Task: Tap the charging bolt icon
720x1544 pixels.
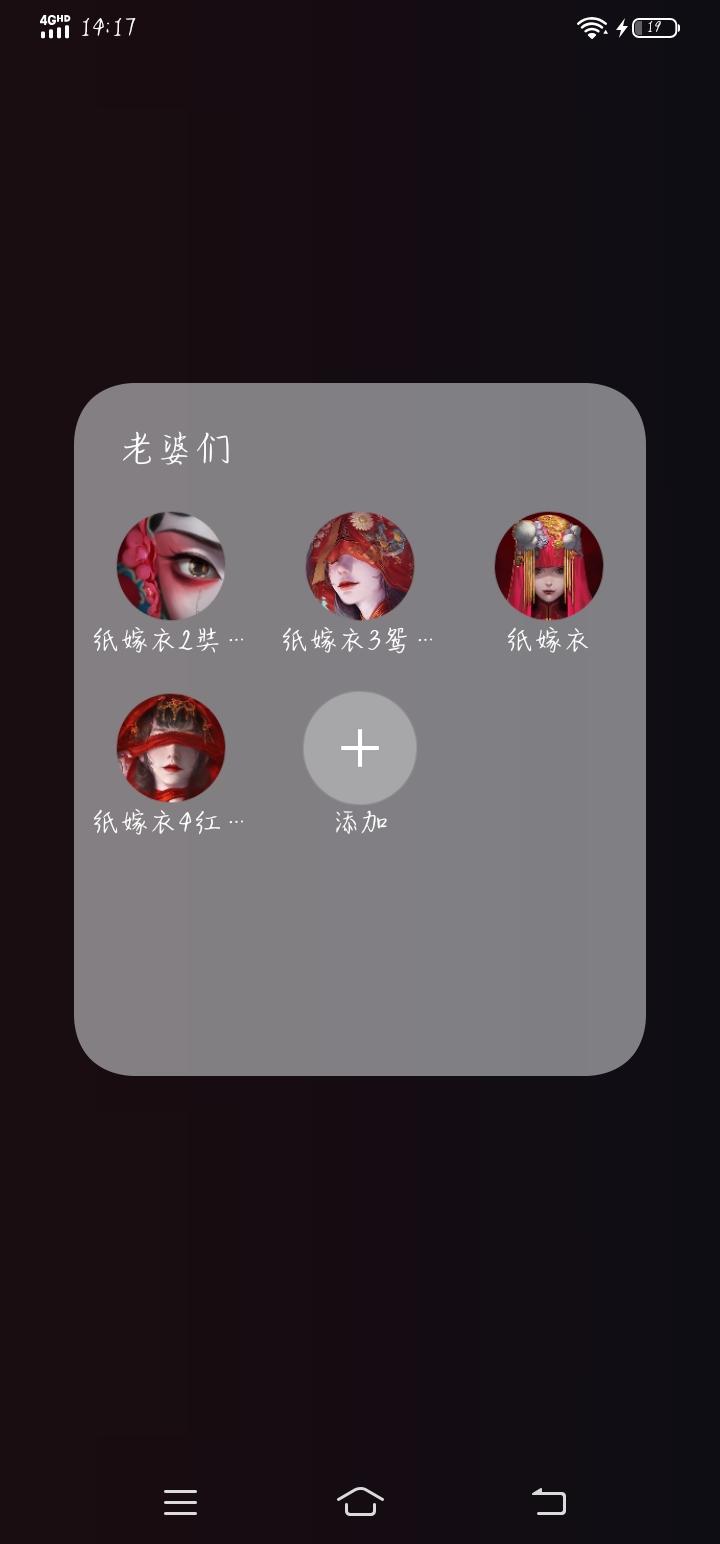Action: [620, 29]
